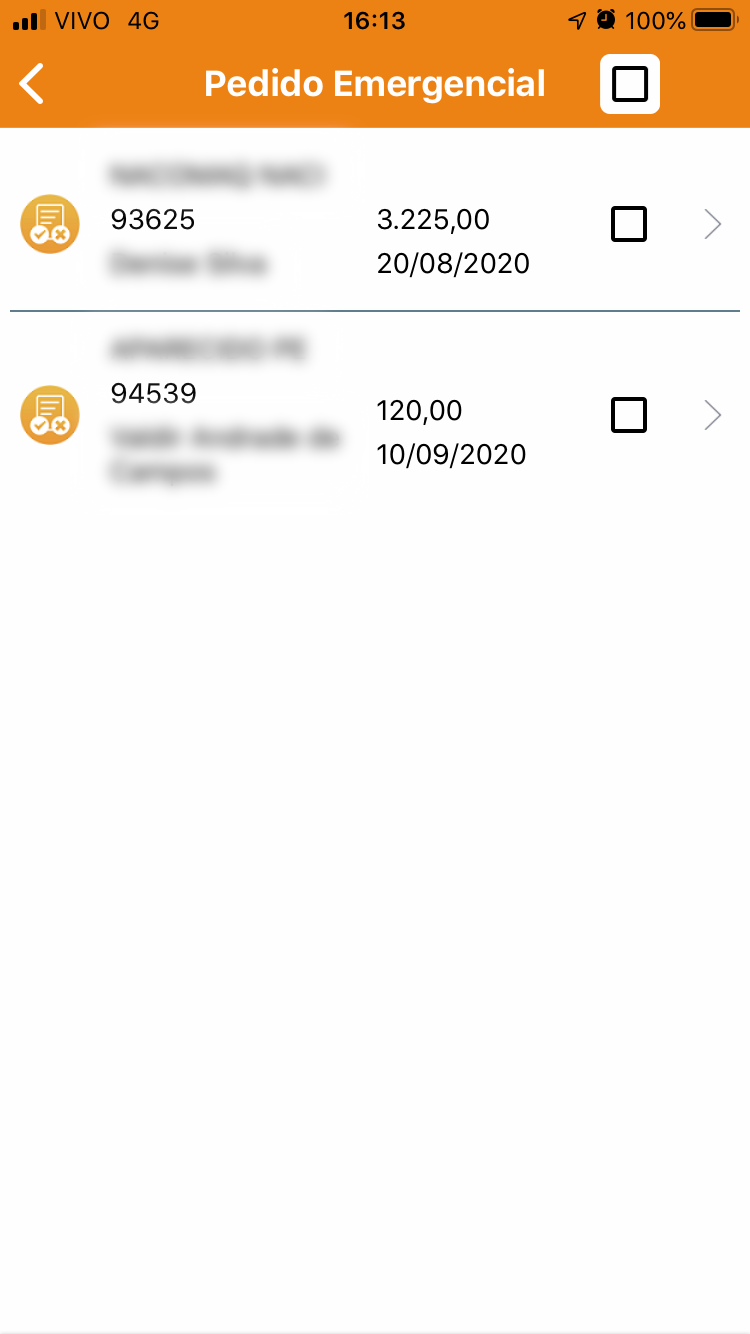The image size is (750, 1334).
Task: Open details chevron for order 94539
Action: pos(713,414)
